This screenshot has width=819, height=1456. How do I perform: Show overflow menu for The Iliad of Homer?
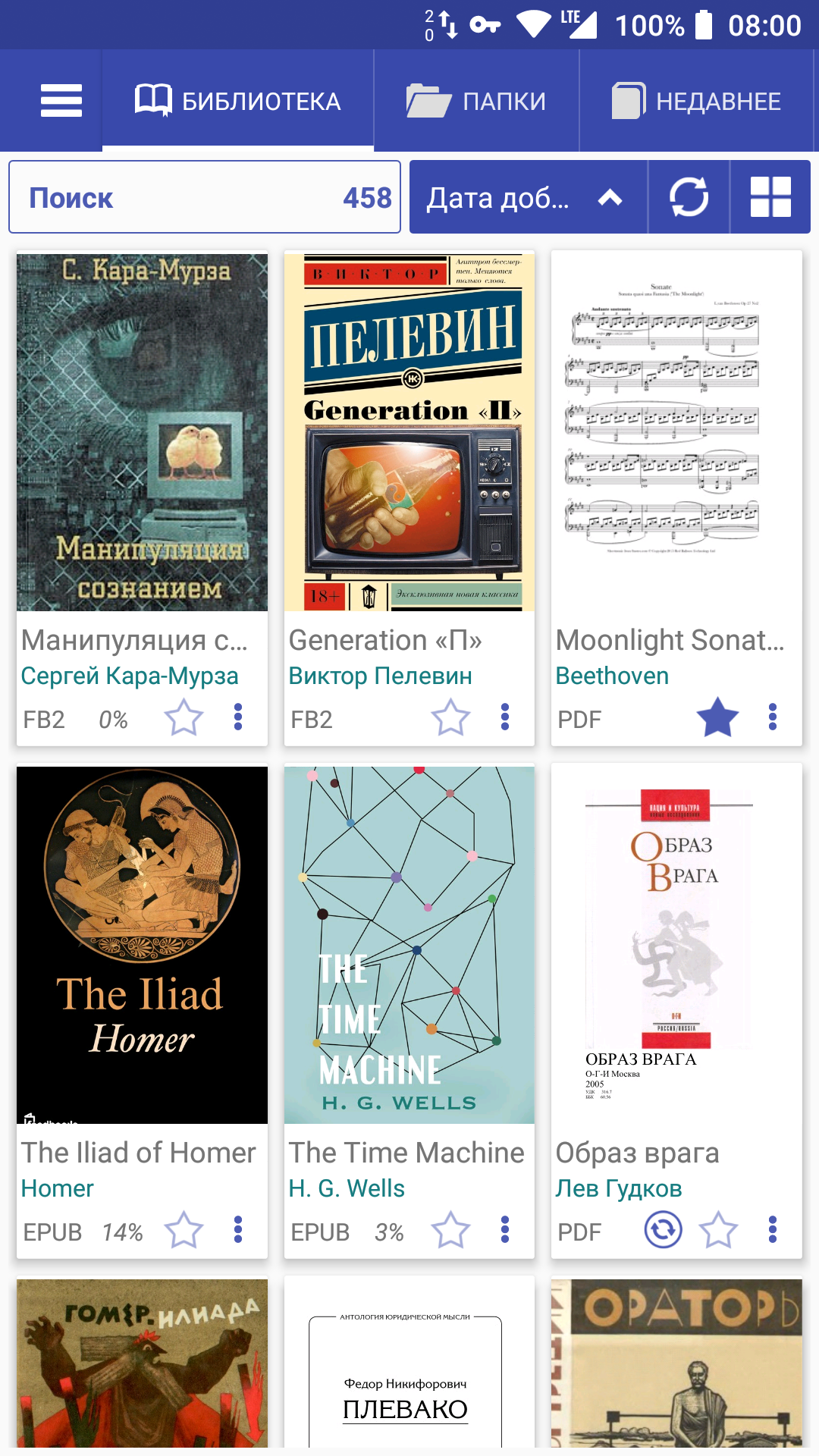(238, 1230)
